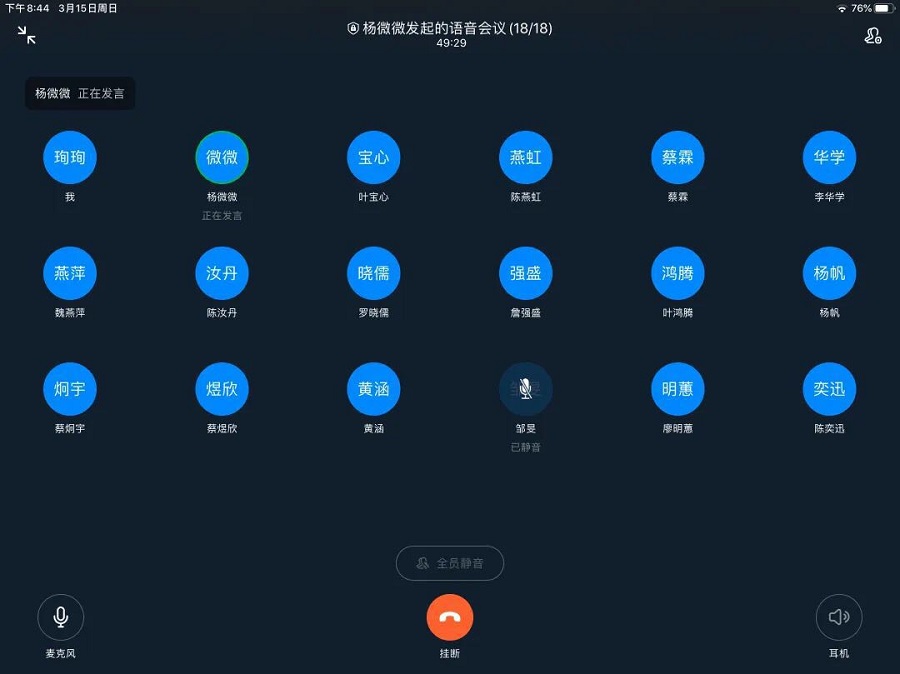The image size is (900, 674).
Task: Select participant 杨微微's avatar
Action: coord(222,157)
